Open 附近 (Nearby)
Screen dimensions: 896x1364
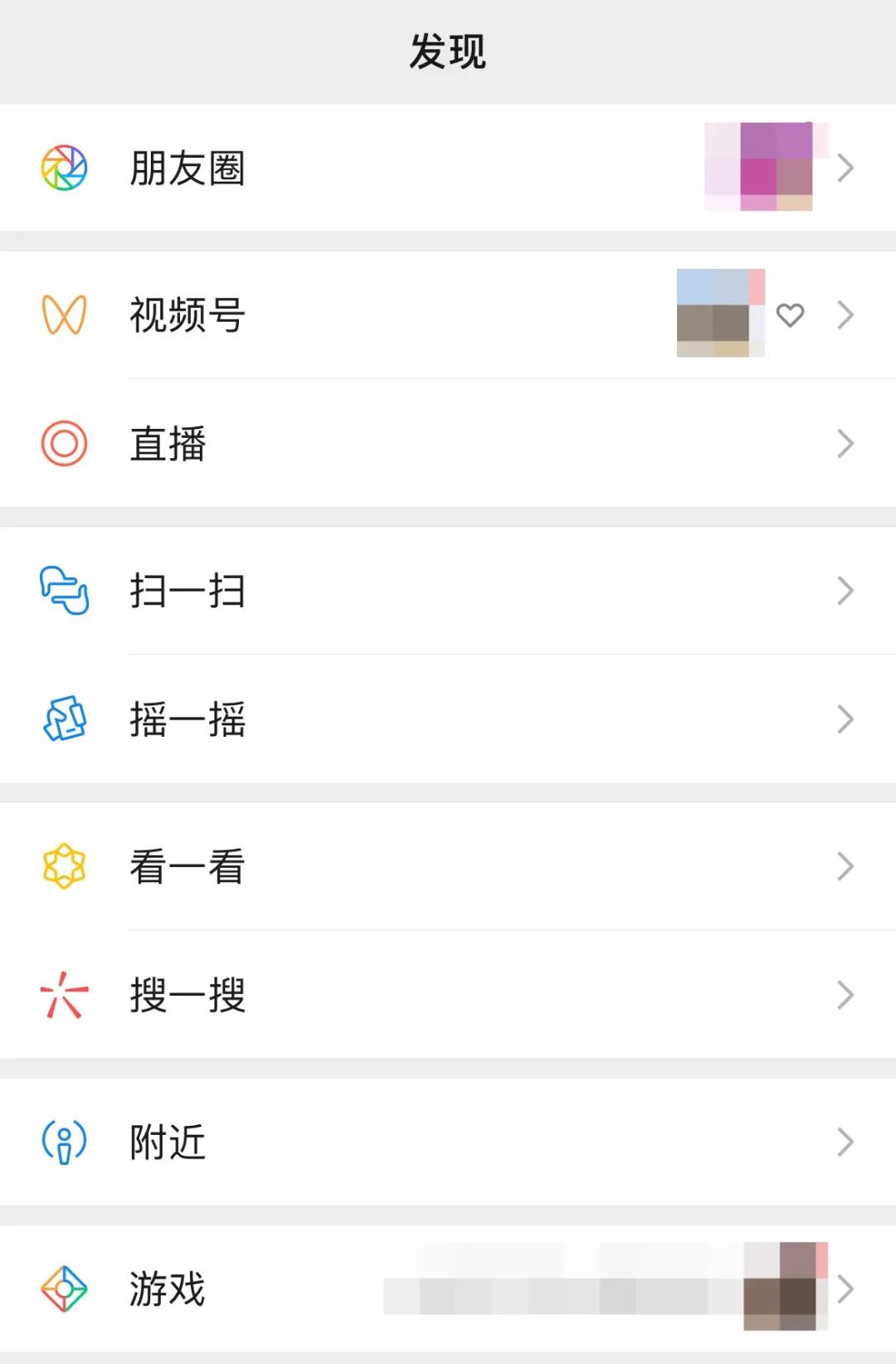168,1142
